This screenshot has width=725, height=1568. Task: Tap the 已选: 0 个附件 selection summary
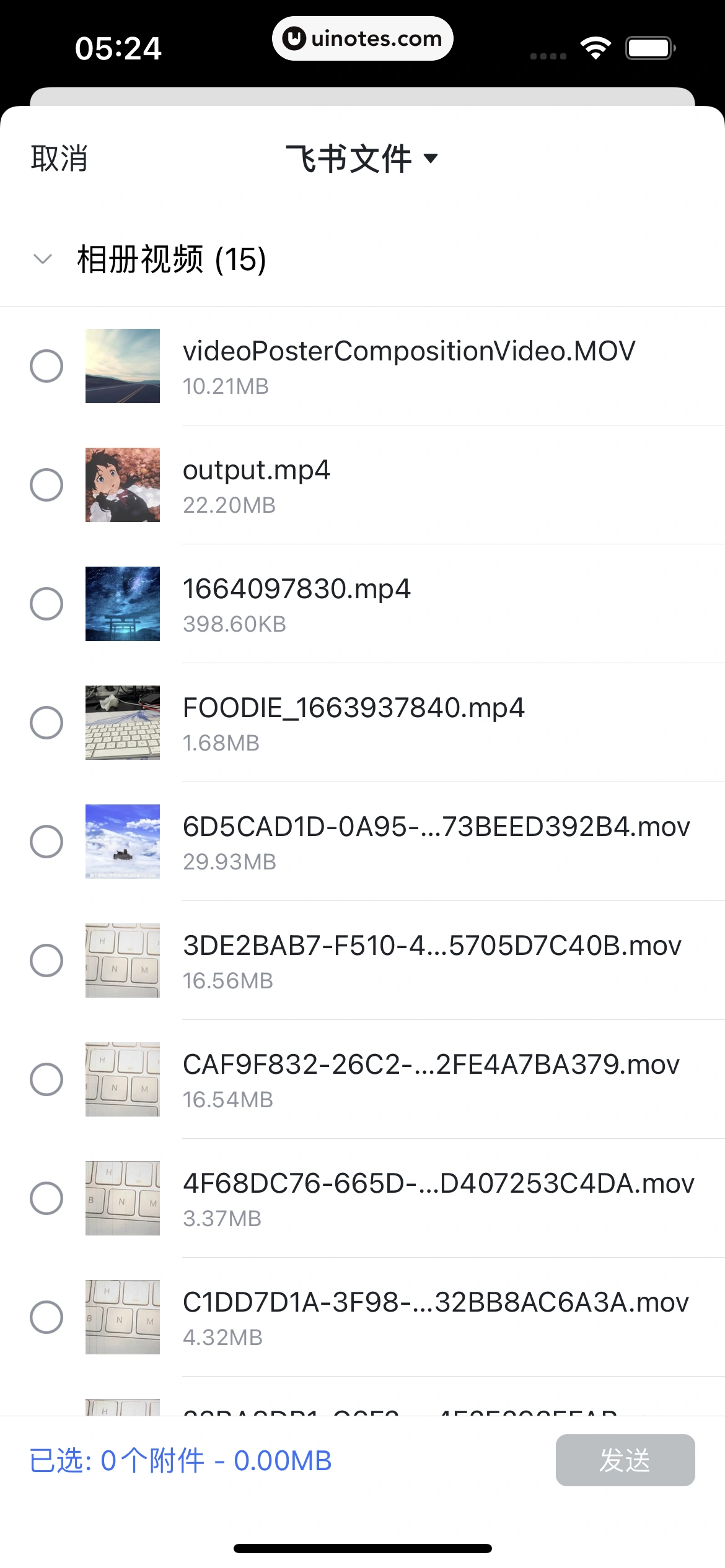(x=180, y=1459)
